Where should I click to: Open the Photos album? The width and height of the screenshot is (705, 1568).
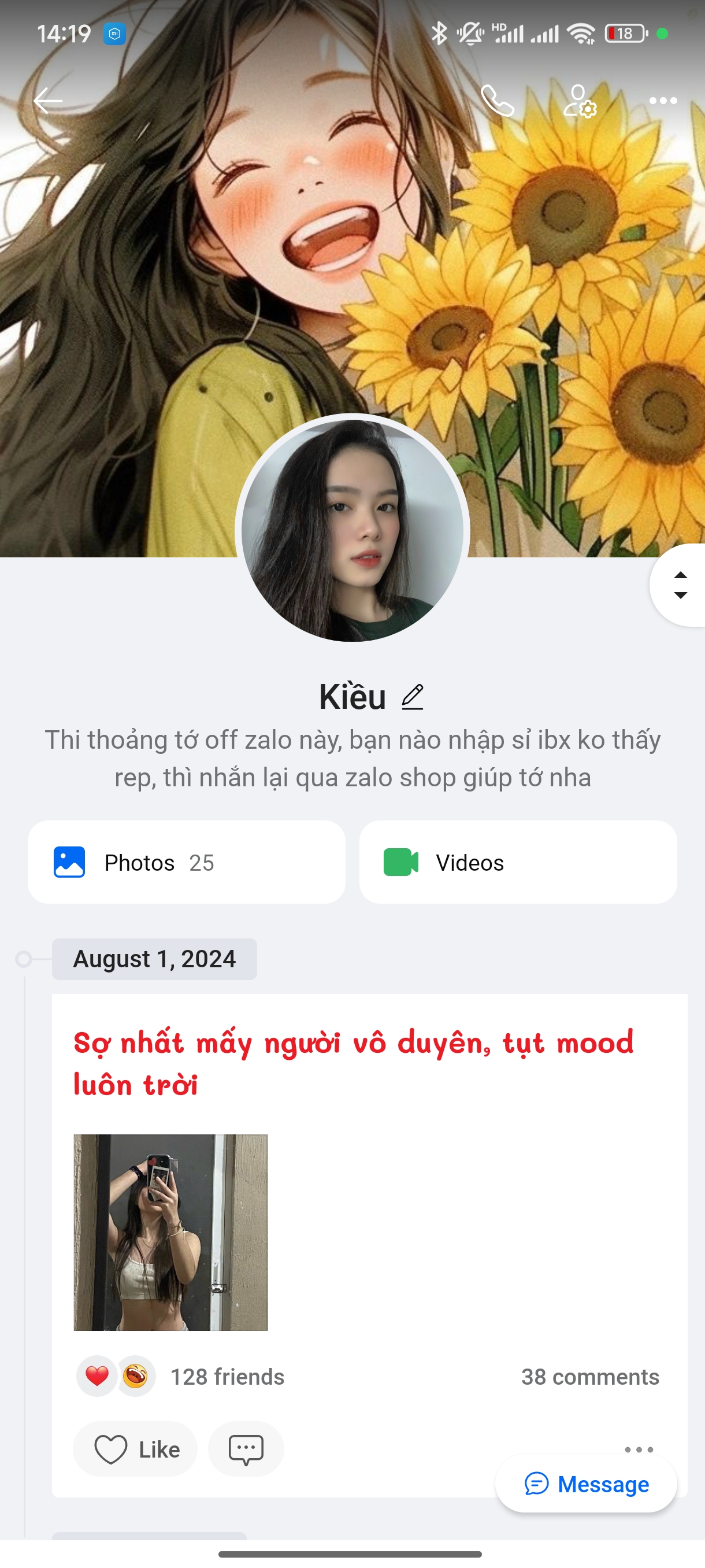tap(186, 862)
